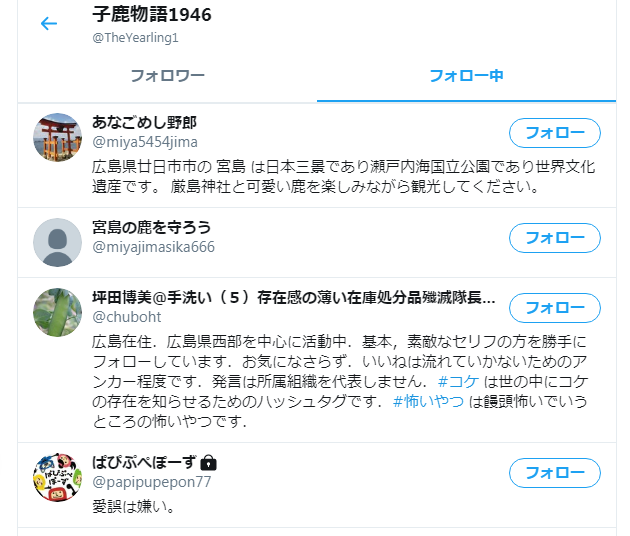630x536 pixels.
Task: Open 宮島の鹿を守ろう's profile
Action: [x=151, y=228]
